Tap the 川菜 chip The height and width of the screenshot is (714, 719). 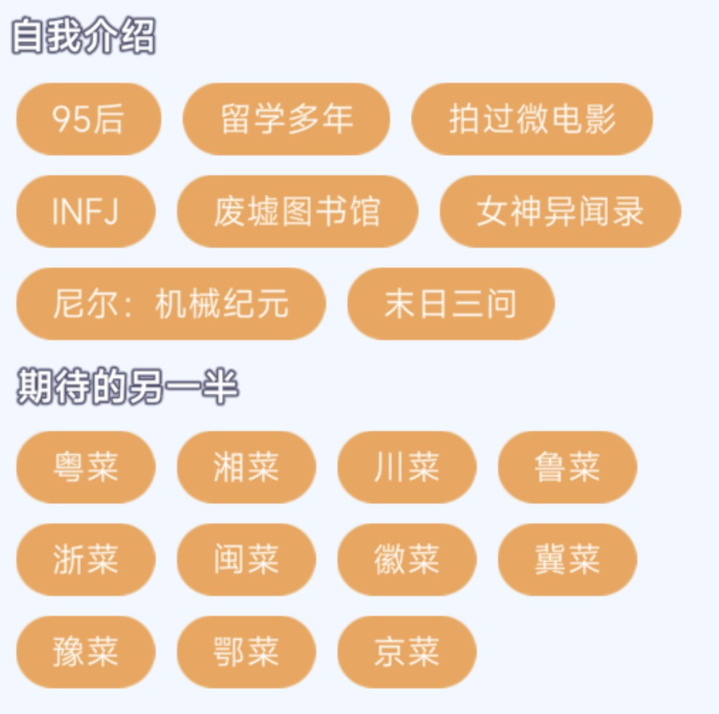[406, 467]
